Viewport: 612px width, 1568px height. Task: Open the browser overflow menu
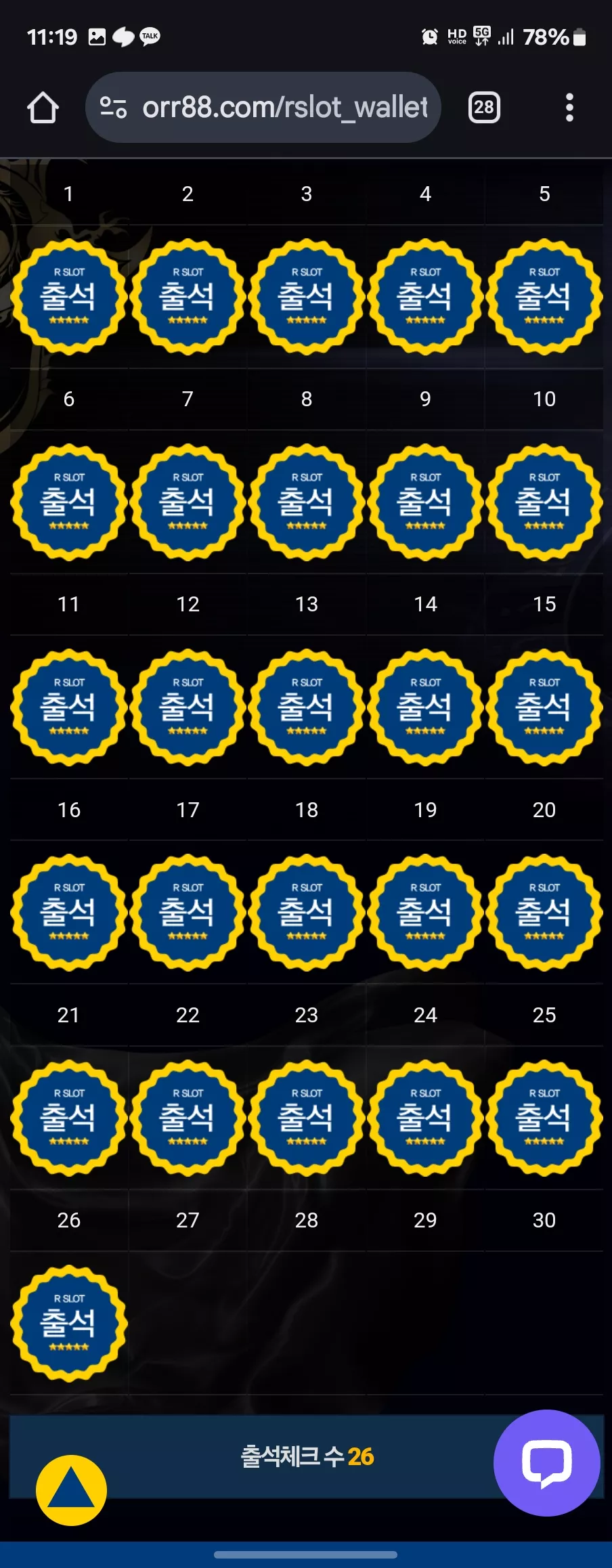click(569, 108)
